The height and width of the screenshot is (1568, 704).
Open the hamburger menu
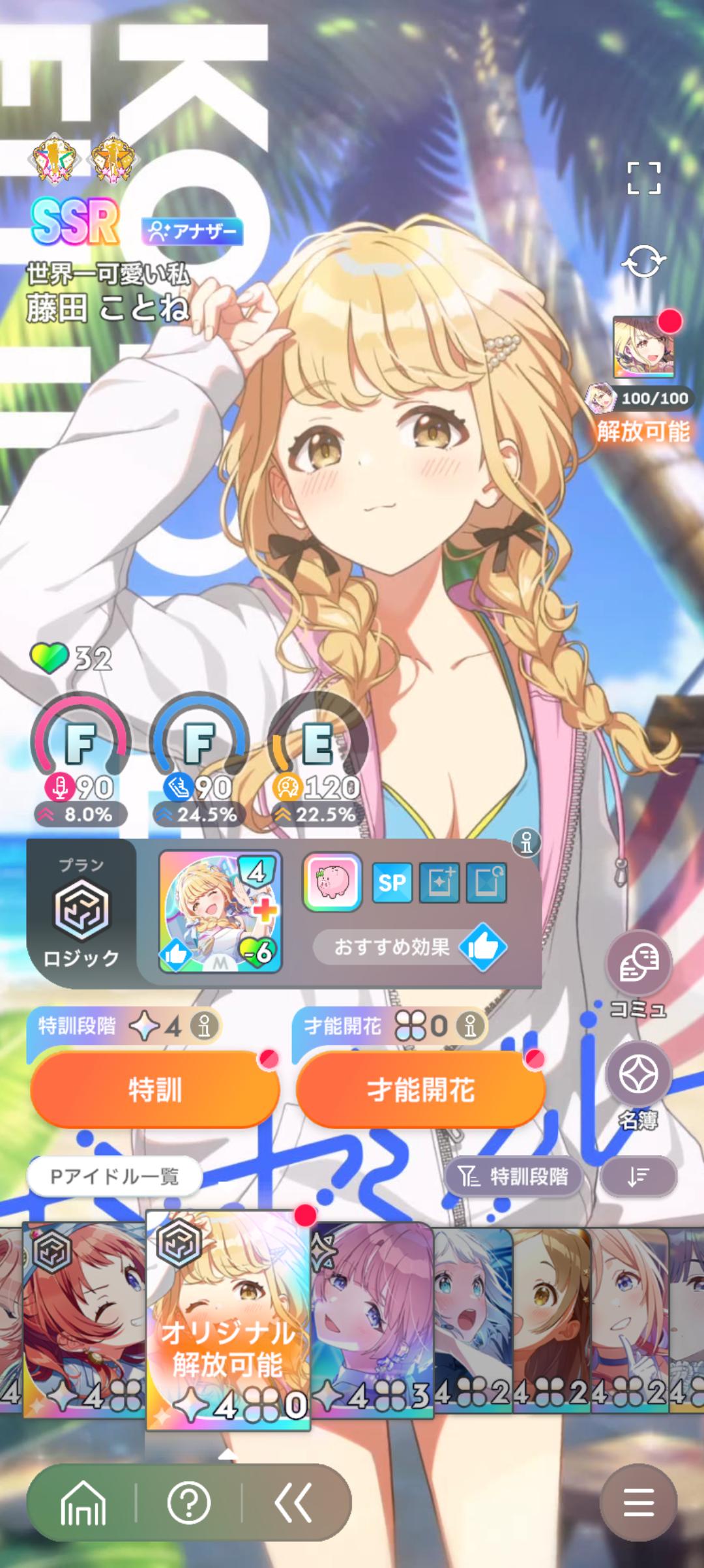coord(639,1503)
